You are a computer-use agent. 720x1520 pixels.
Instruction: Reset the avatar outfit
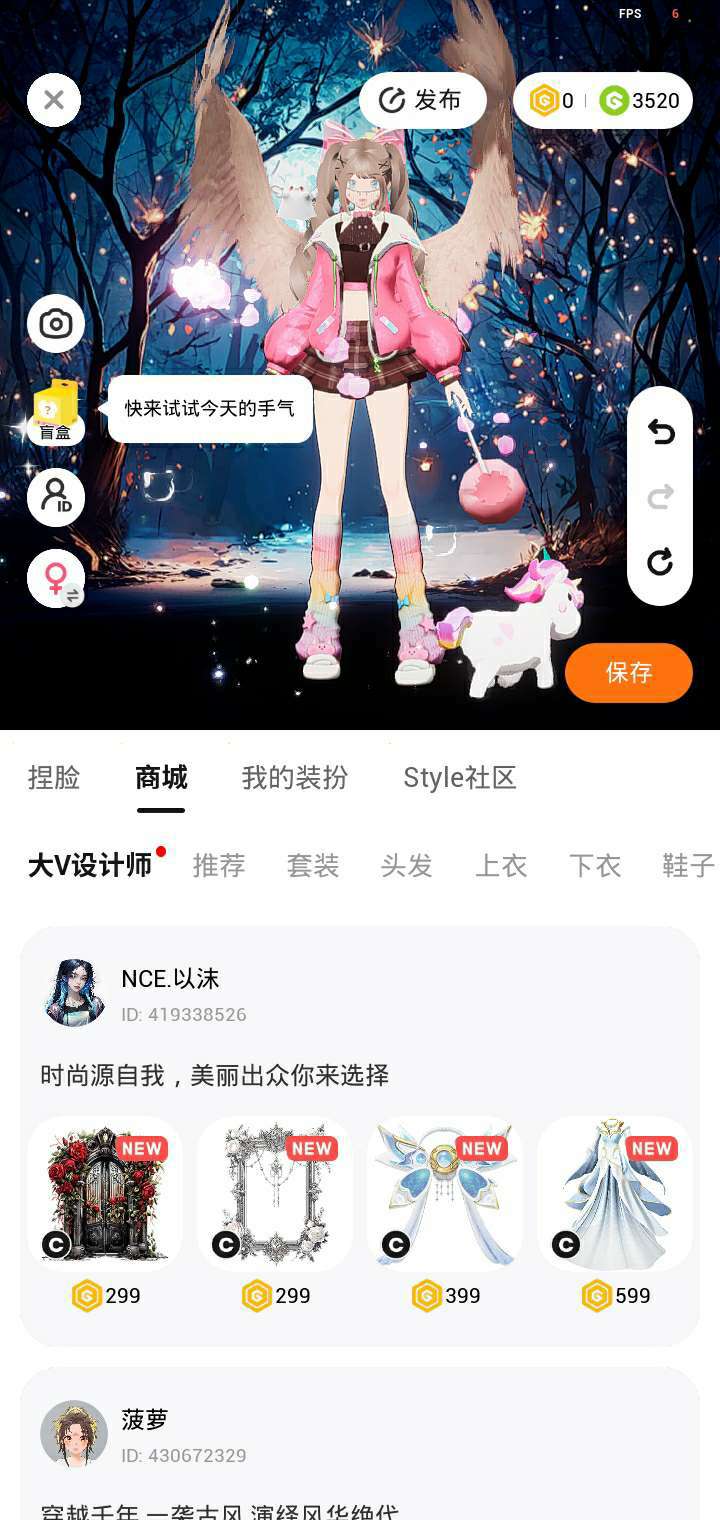660,562
